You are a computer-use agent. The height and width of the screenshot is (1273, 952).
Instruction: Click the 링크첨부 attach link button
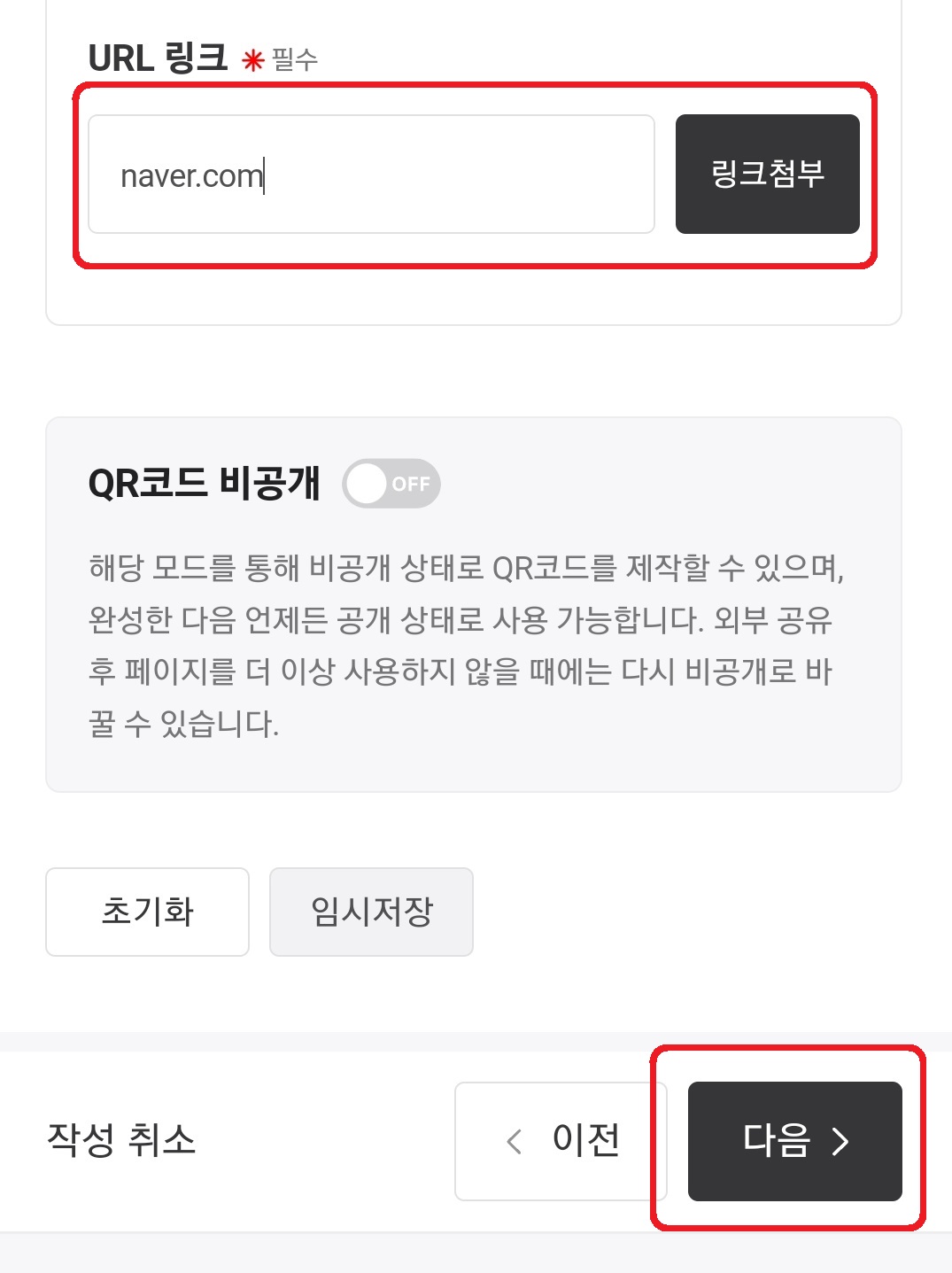pyautogui.click(x=767, y=172)
